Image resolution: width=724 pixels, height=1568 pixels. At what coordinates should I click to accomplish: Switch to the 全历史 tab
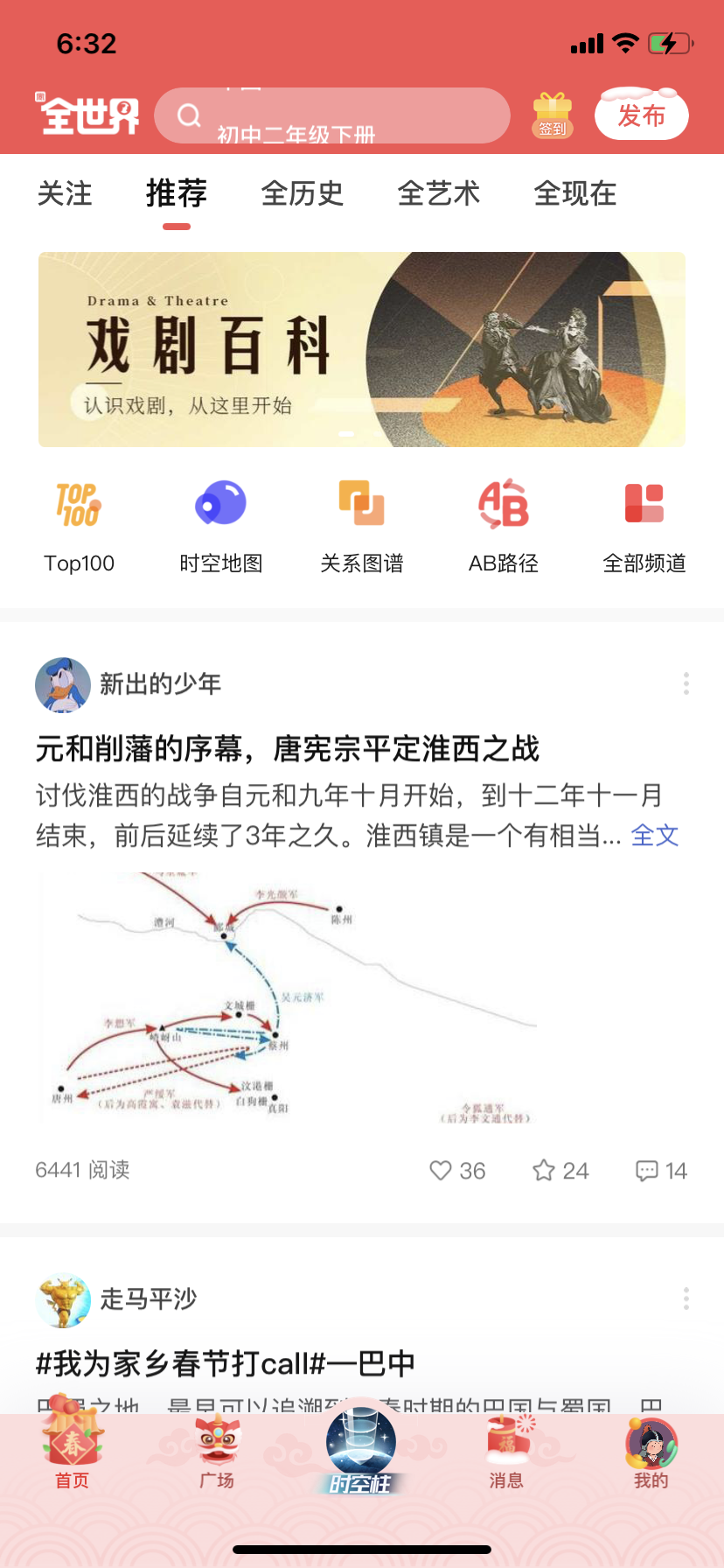[x=302, y=193]
